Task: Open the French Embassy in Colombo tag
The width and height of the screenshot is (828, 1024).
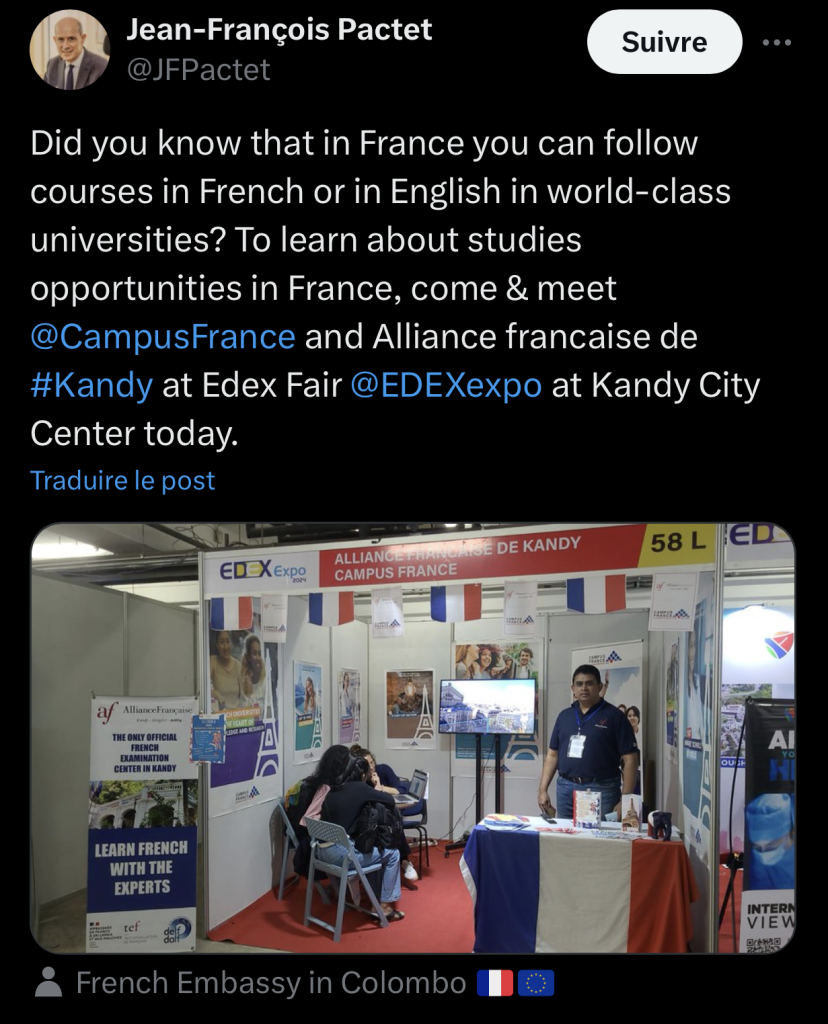Action: 271,983
